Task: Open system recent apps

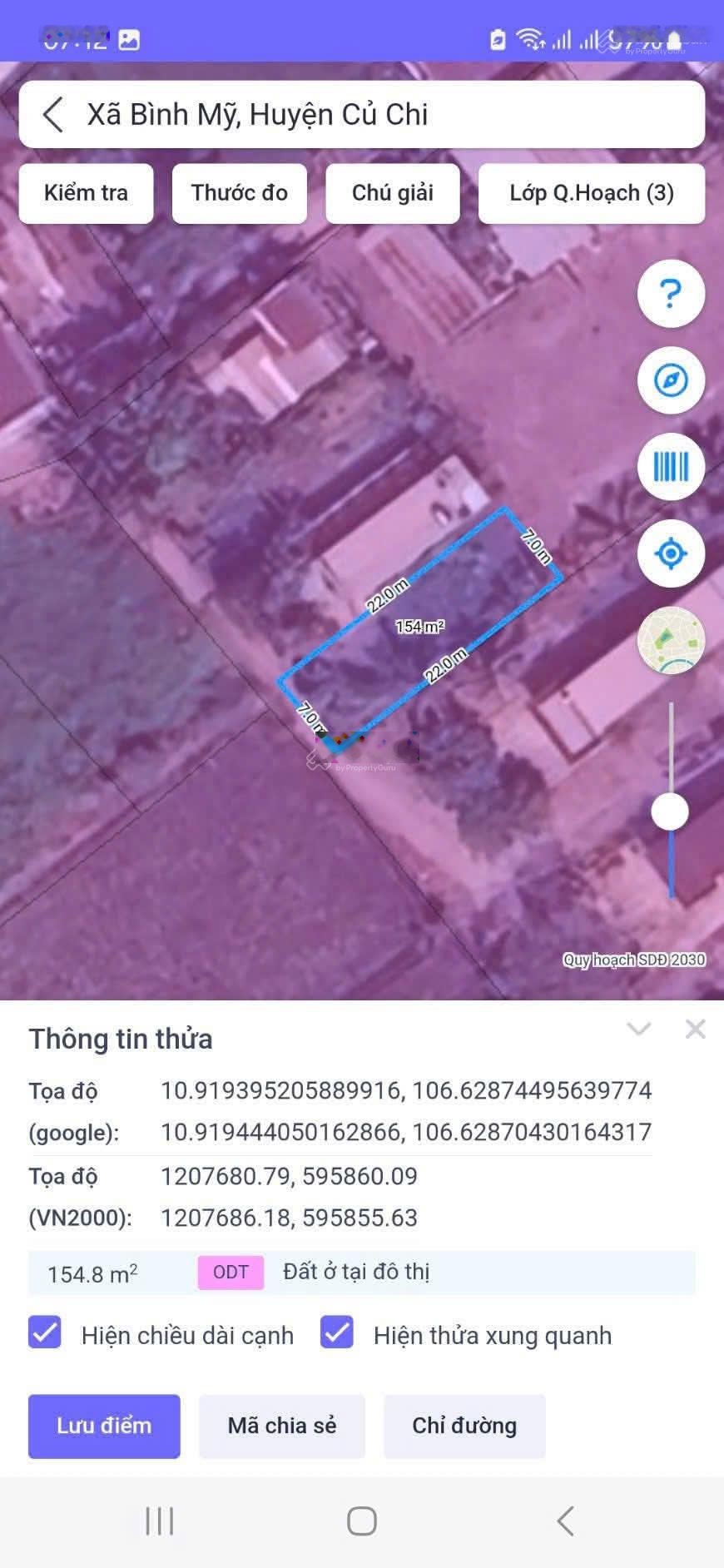Action: [x=160, y=1521]
